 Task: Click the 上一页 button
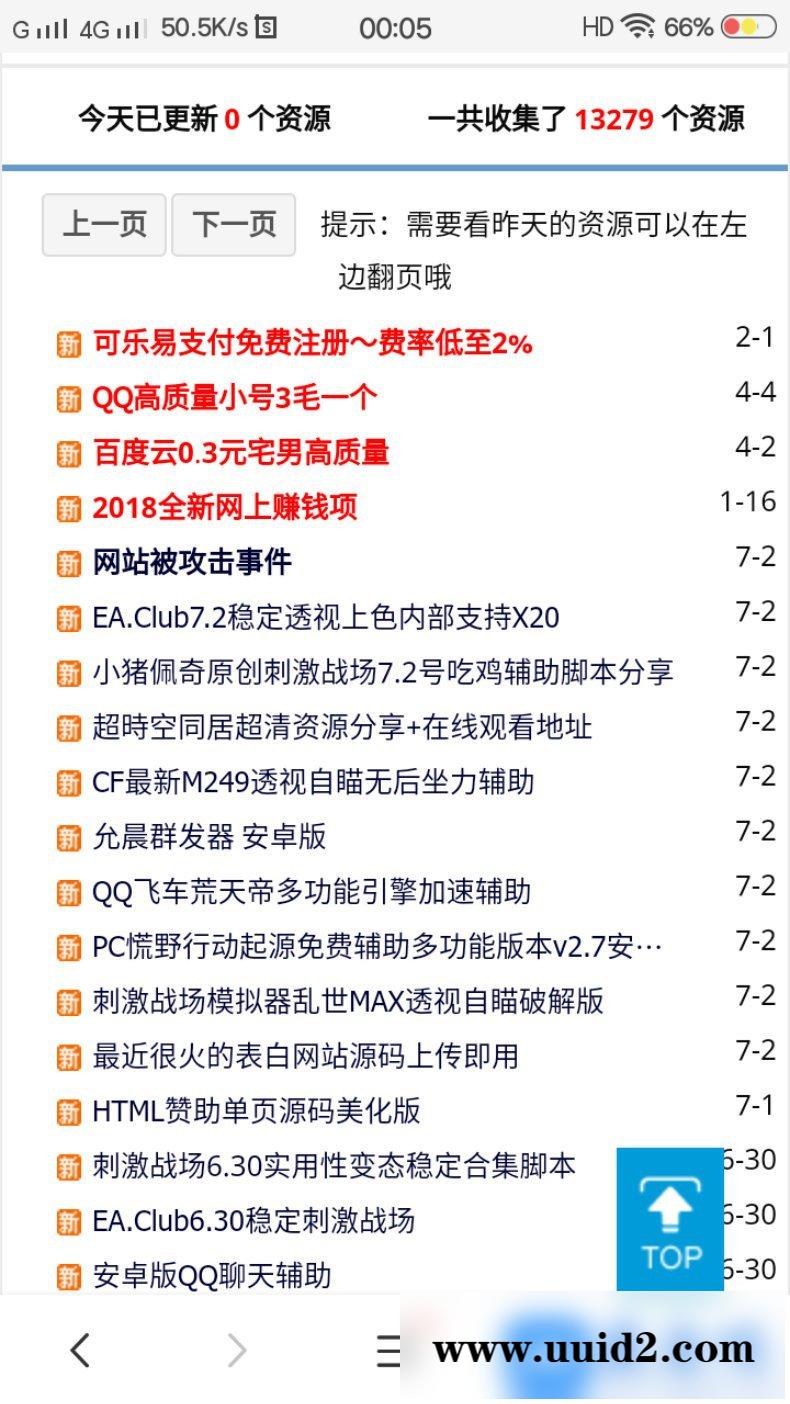(x=103, y=225)
